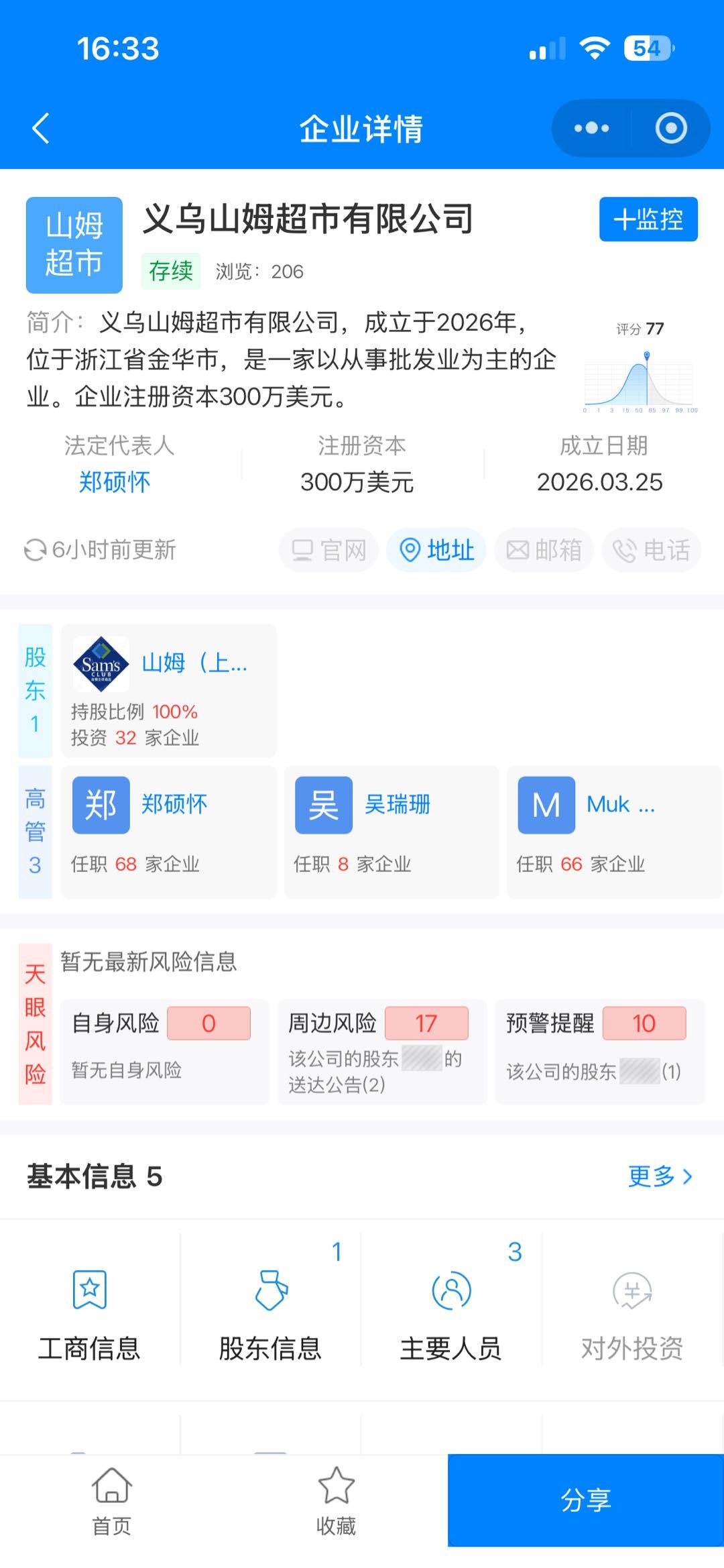
Task: Open legal representative 郑硕怀 link
Action: (115, 482)
